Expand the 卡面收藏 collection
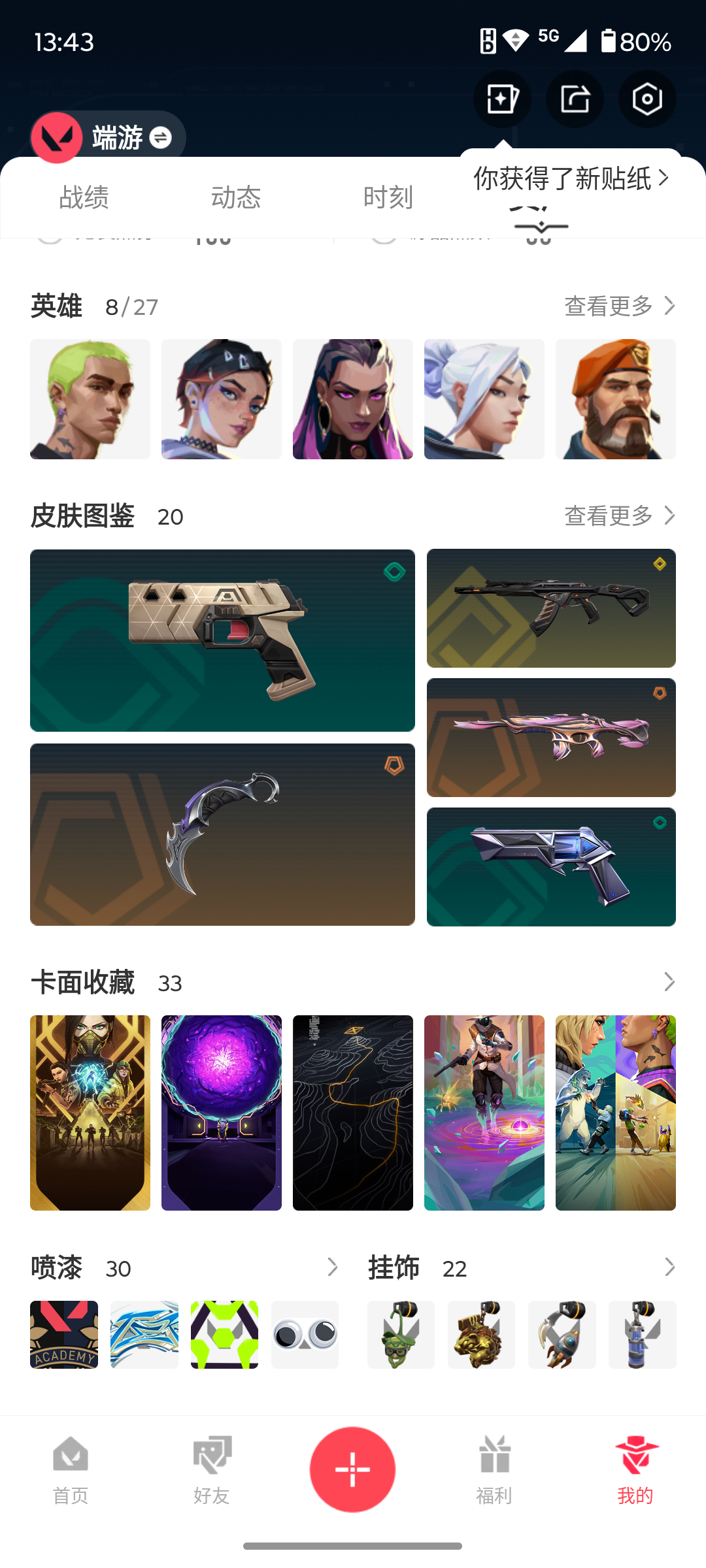Viewport: 706px width, 1568px height. tap(669, 982)
